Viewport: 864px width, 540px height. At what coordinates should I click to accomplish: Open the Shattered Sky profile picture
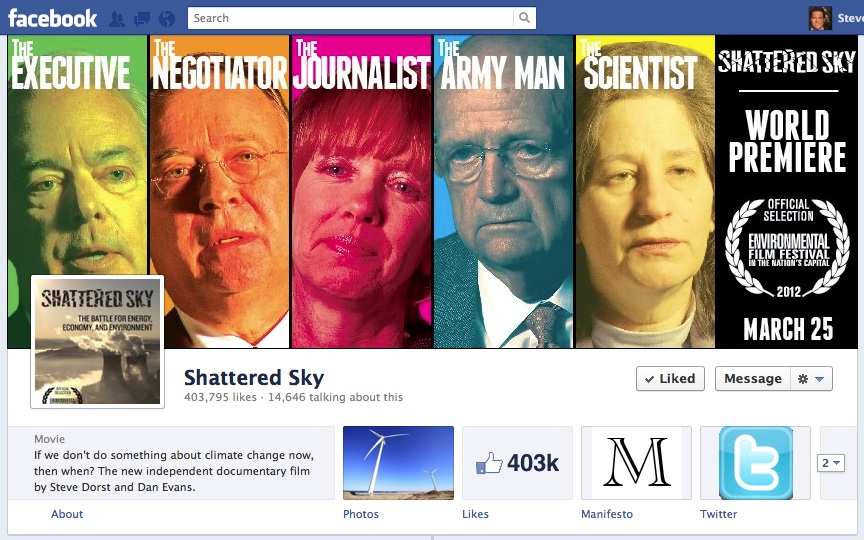tap(97, 341)
